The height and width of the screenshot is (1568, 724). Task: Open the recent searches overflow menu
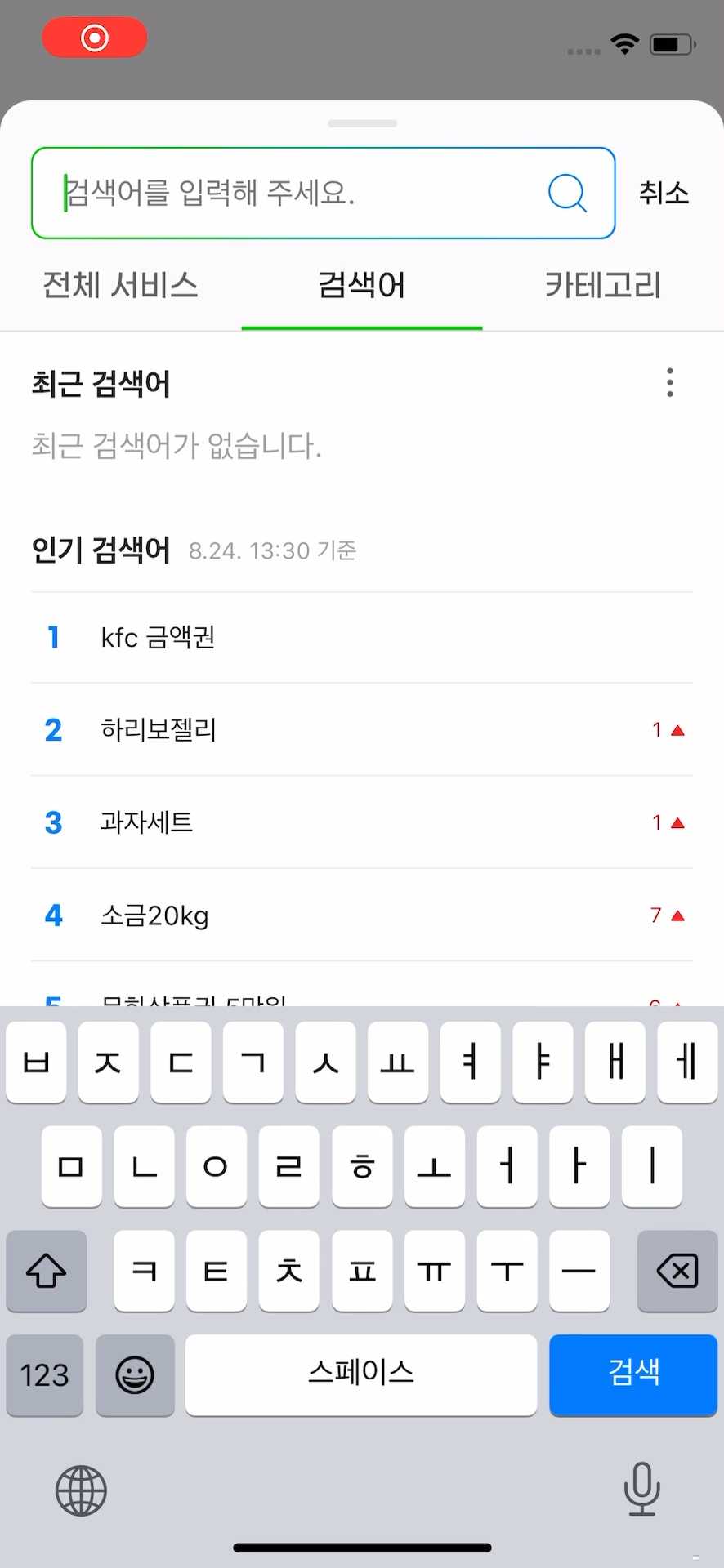pos(670,383)
